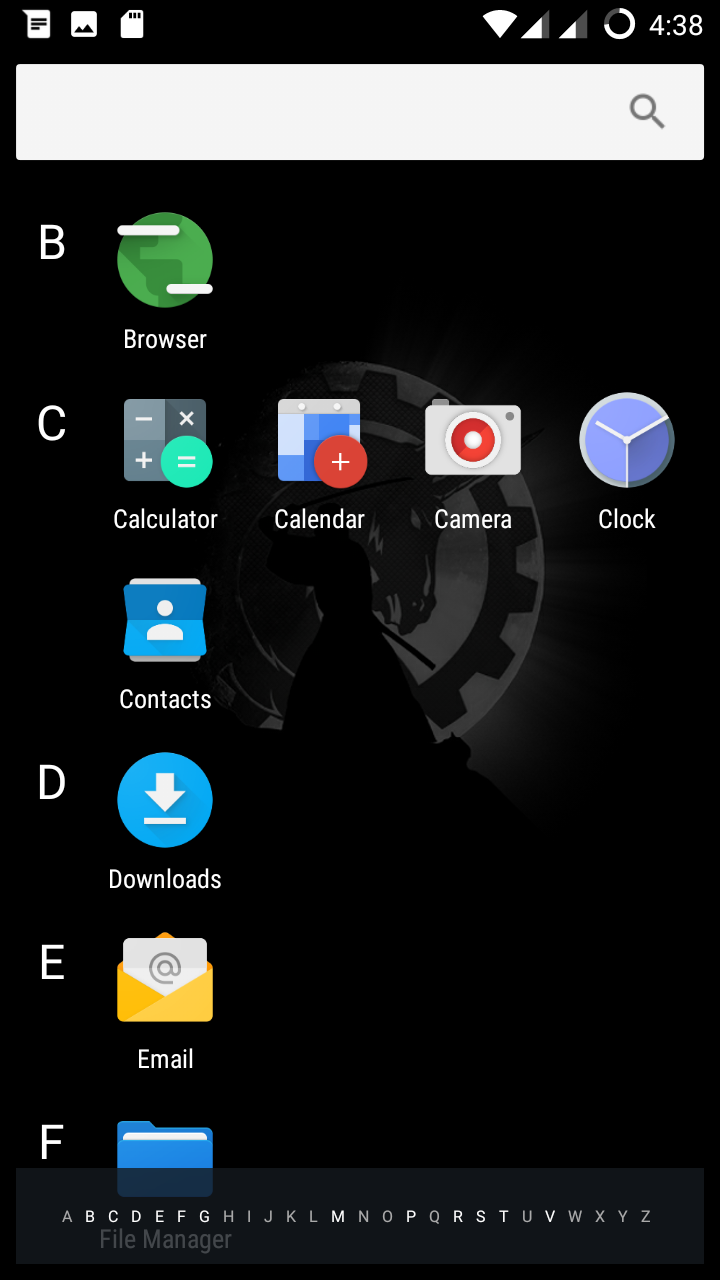Open the Email app

click(165, 978)
